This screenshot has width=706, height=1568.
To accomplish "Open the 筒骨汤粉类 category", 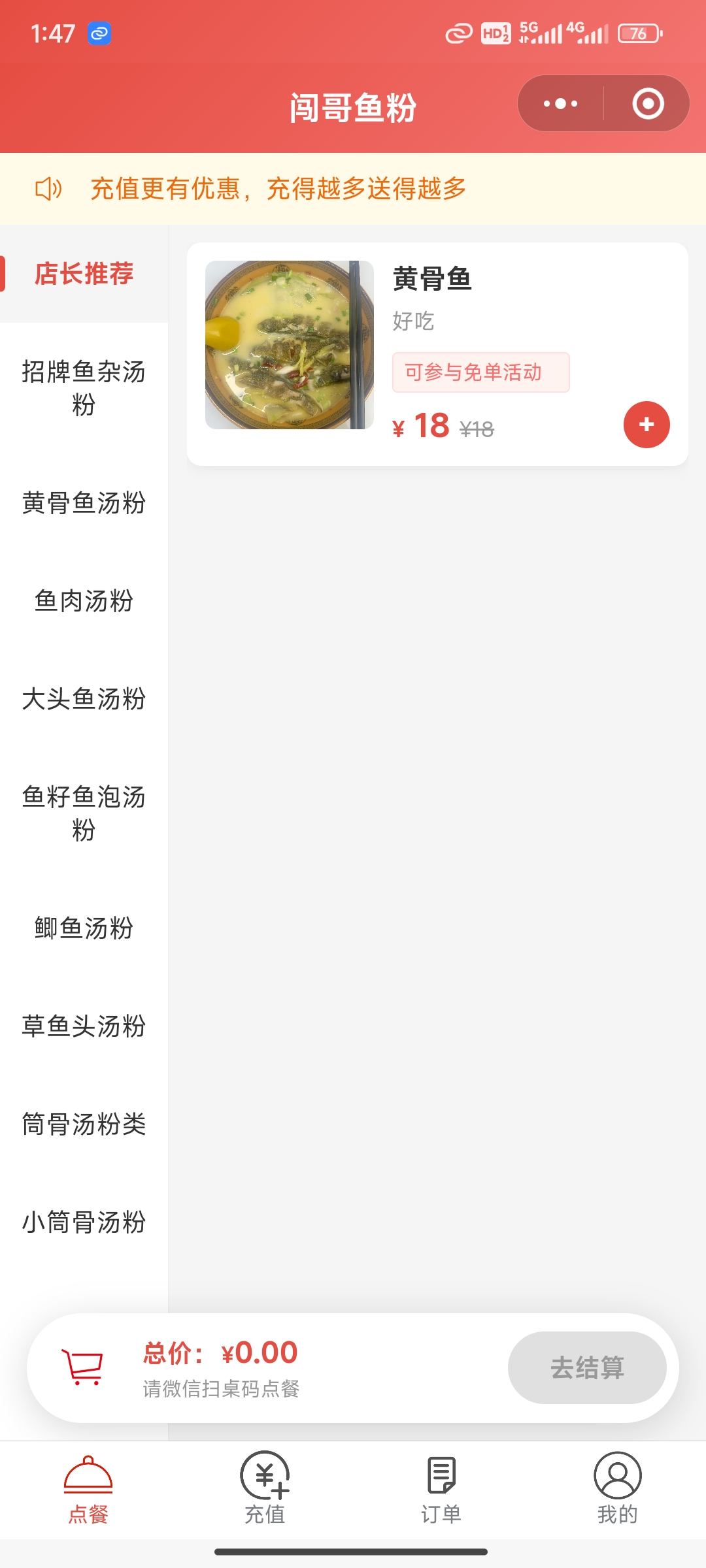I will 84,1124.
